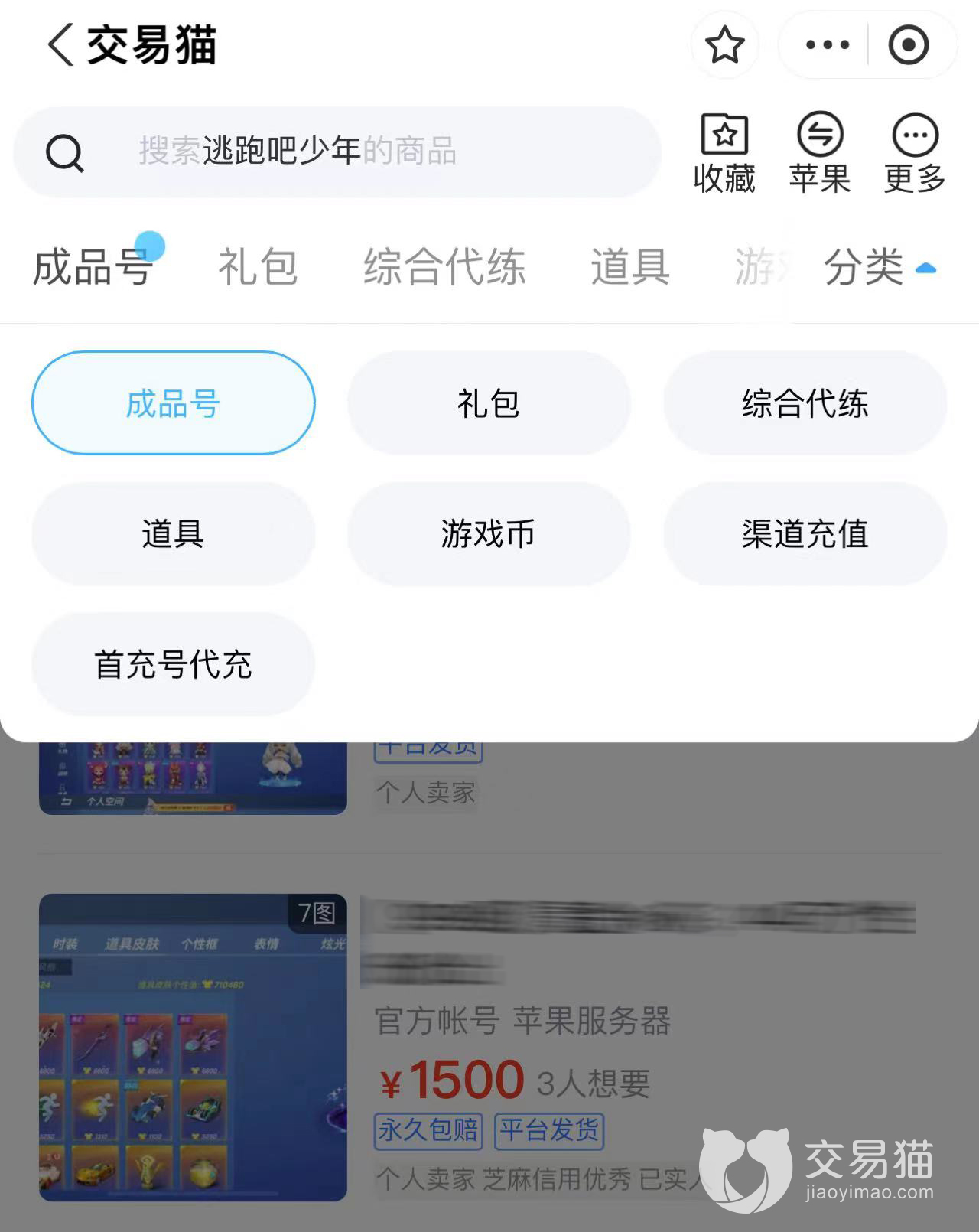Pick the 综合代练 category chip

click(805, 403)
